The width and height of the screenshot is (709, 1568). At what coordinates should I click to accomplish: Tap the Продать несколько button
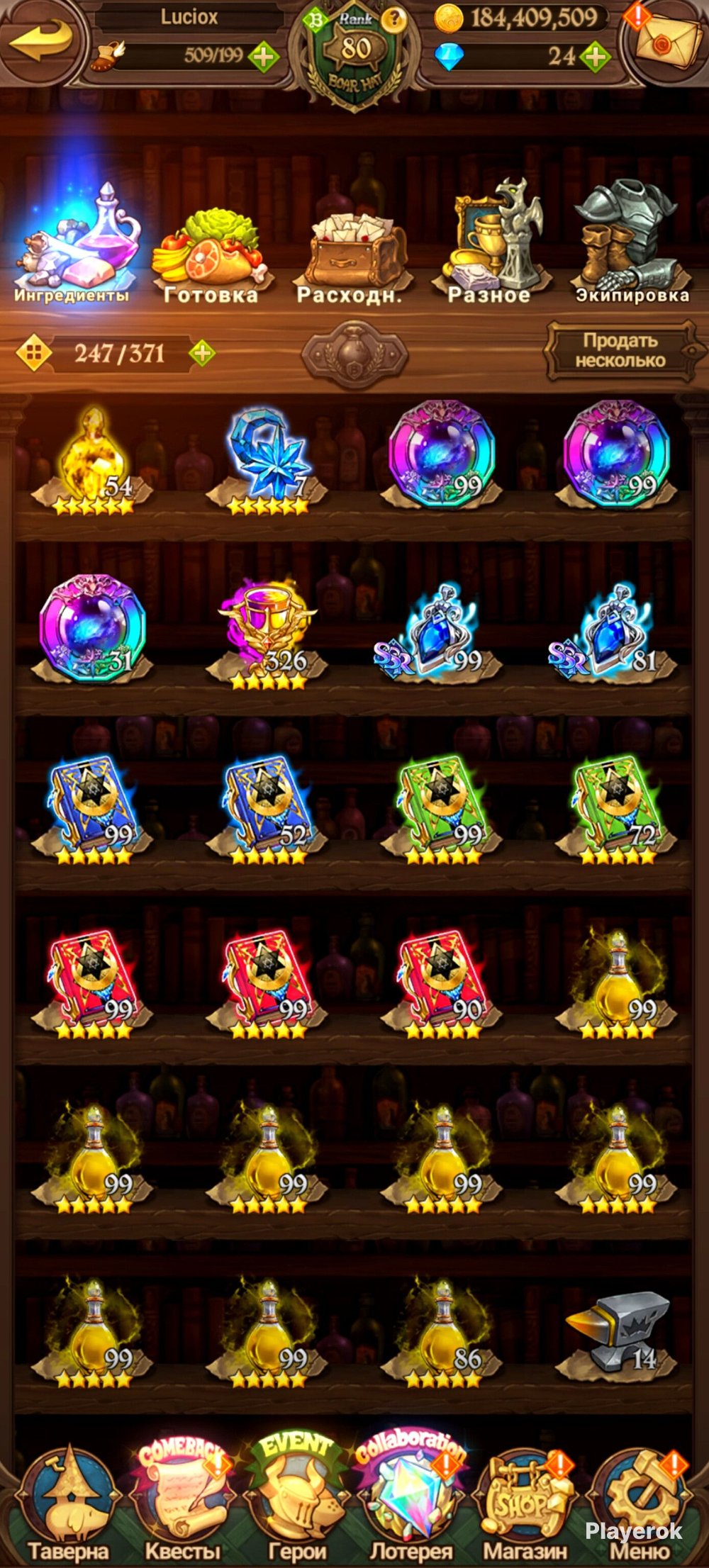tap(620, 350)
